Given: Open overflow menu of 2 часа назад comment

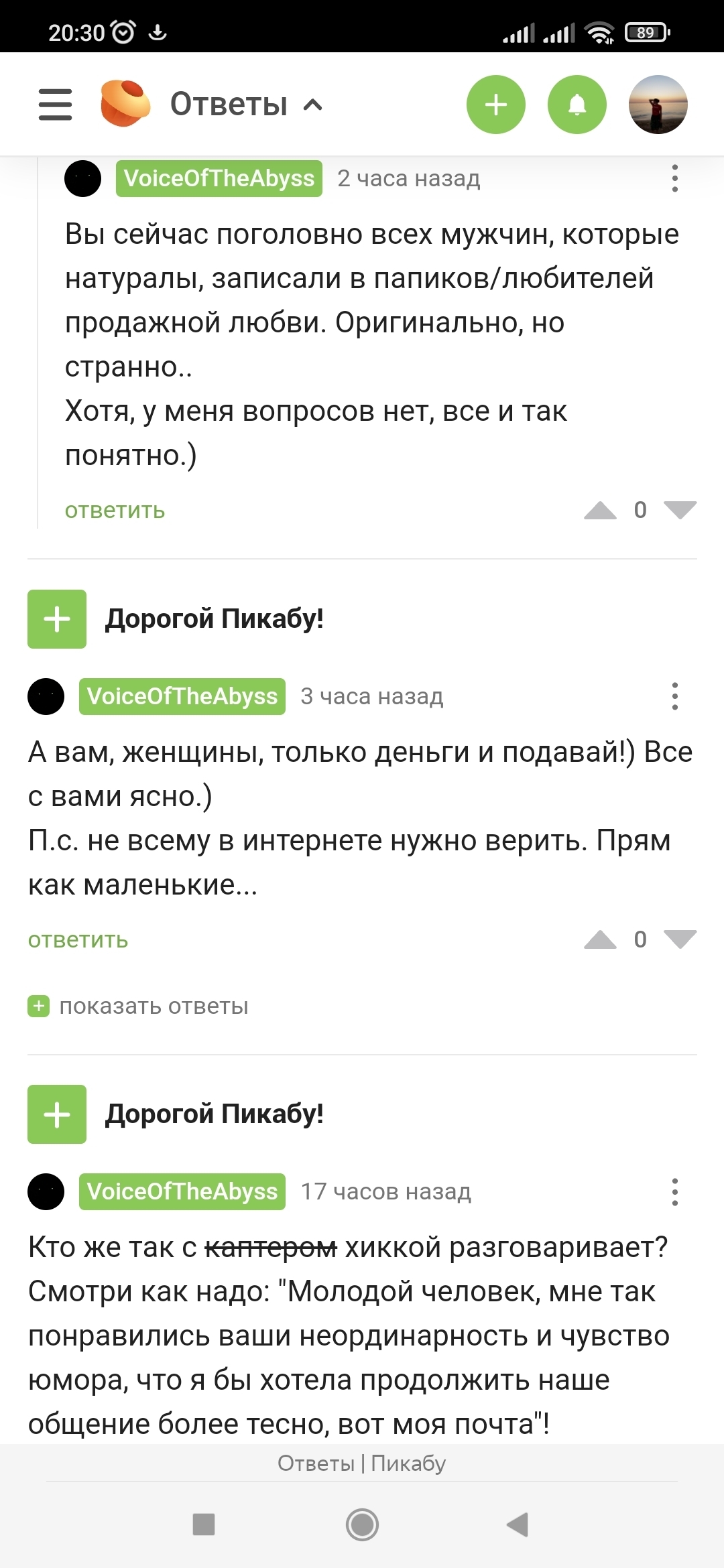Looking at the screenshot, I should pyautogui.click(x=674, y=178).
